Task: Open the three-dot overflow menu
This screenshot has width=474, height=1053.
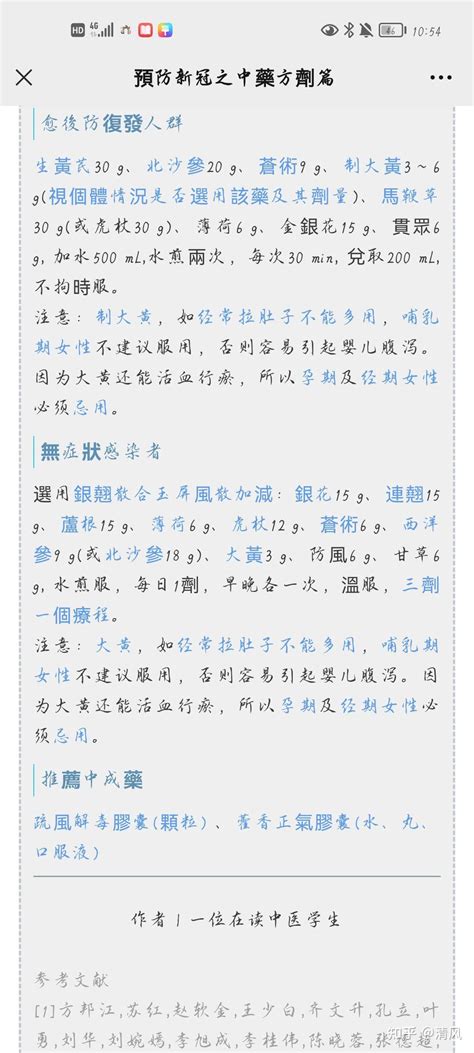Action: [440, 78]
